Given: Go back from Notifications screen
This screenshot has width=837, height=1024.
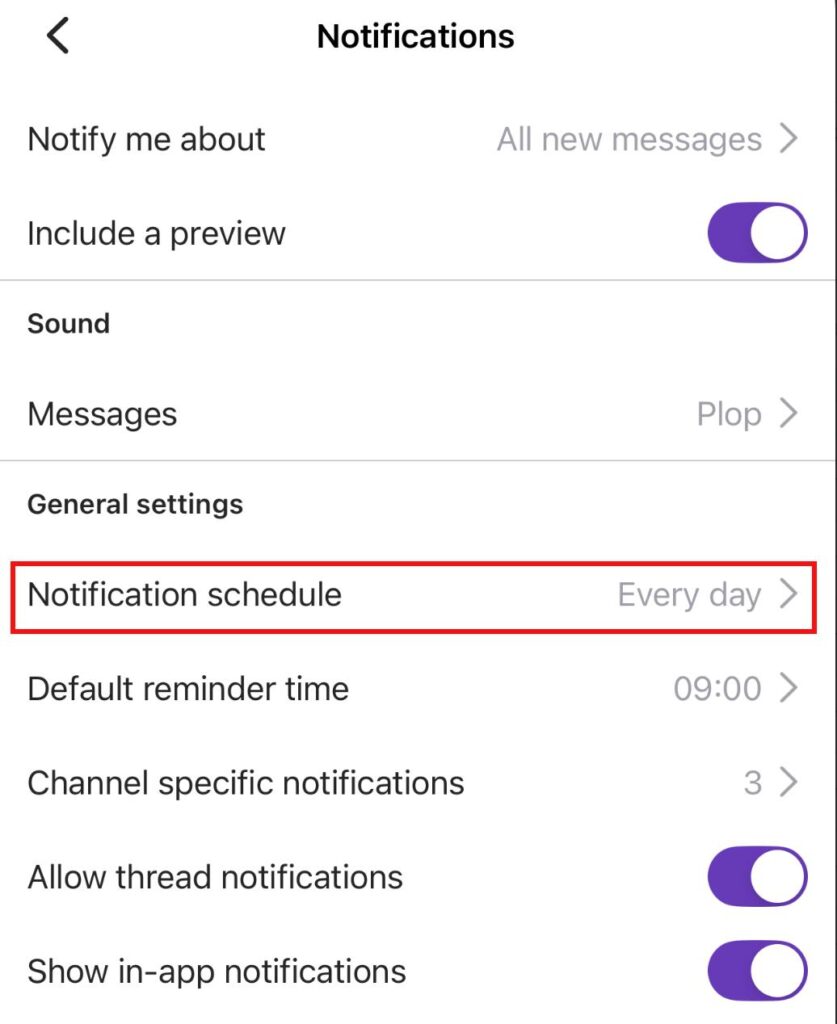Looking at the screenshot, I should point(58,36).
